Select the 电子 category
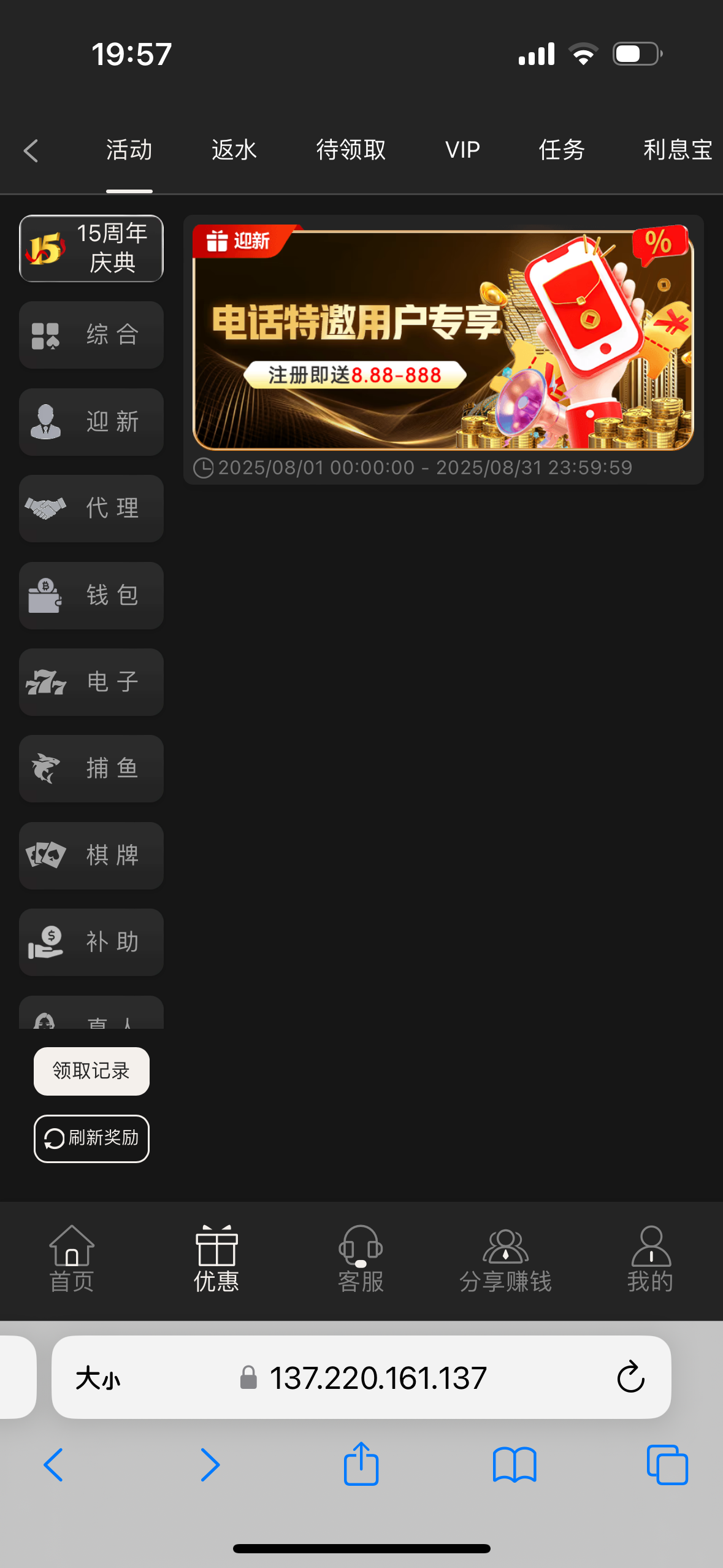 tap(91, 682)
